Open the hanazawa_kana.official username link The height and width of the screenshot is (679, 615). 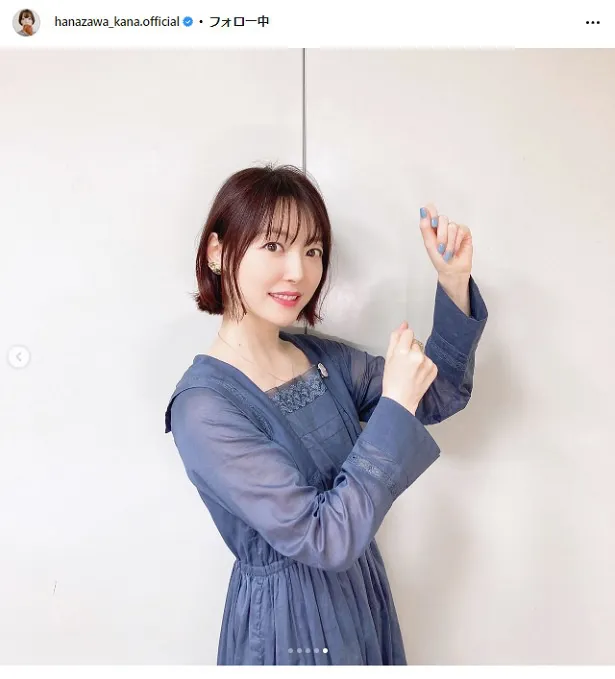115,22
